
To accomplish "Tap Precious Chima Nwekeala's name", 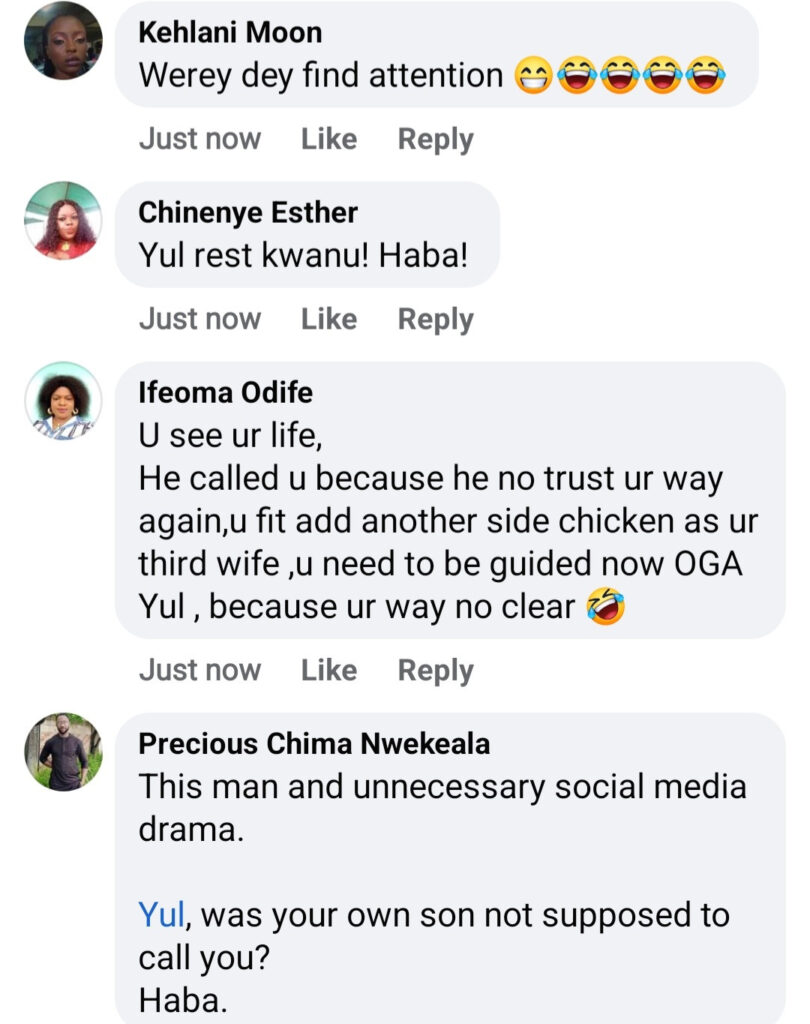I will [x=314, y=744].
